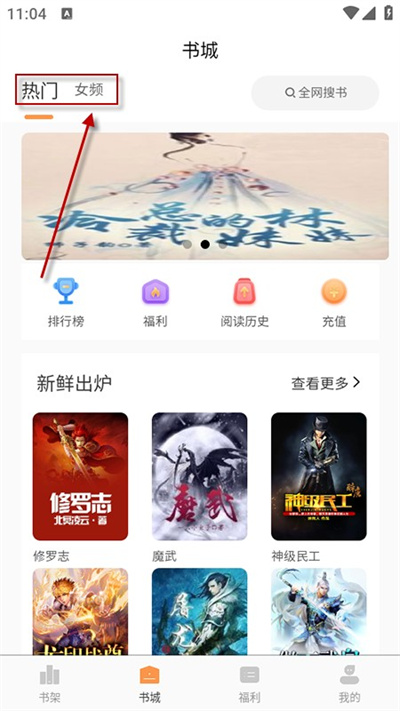400x711 pixels.
Task: Open 排行榜 rankings
Action: pos(66,303)
